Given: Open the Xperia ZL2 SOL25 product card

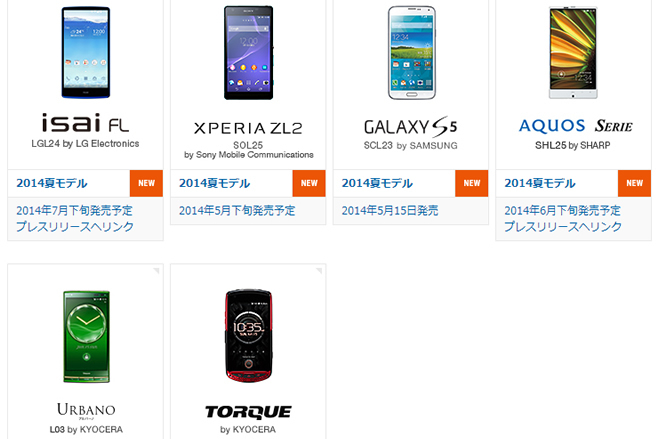Looking at the screenshot, I should 248,80.
